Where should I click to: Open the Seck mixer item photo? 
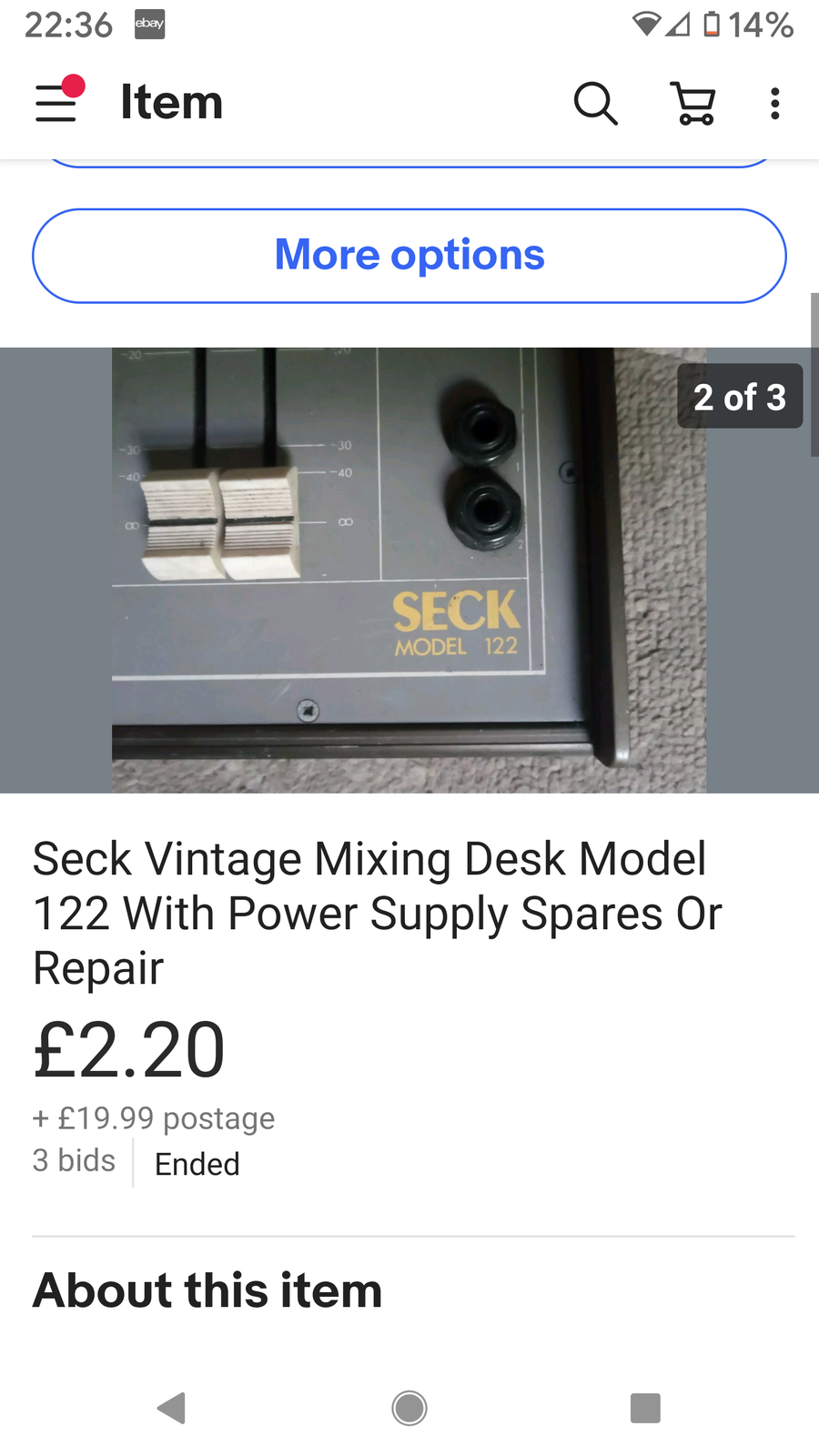[x=409, y=570]
